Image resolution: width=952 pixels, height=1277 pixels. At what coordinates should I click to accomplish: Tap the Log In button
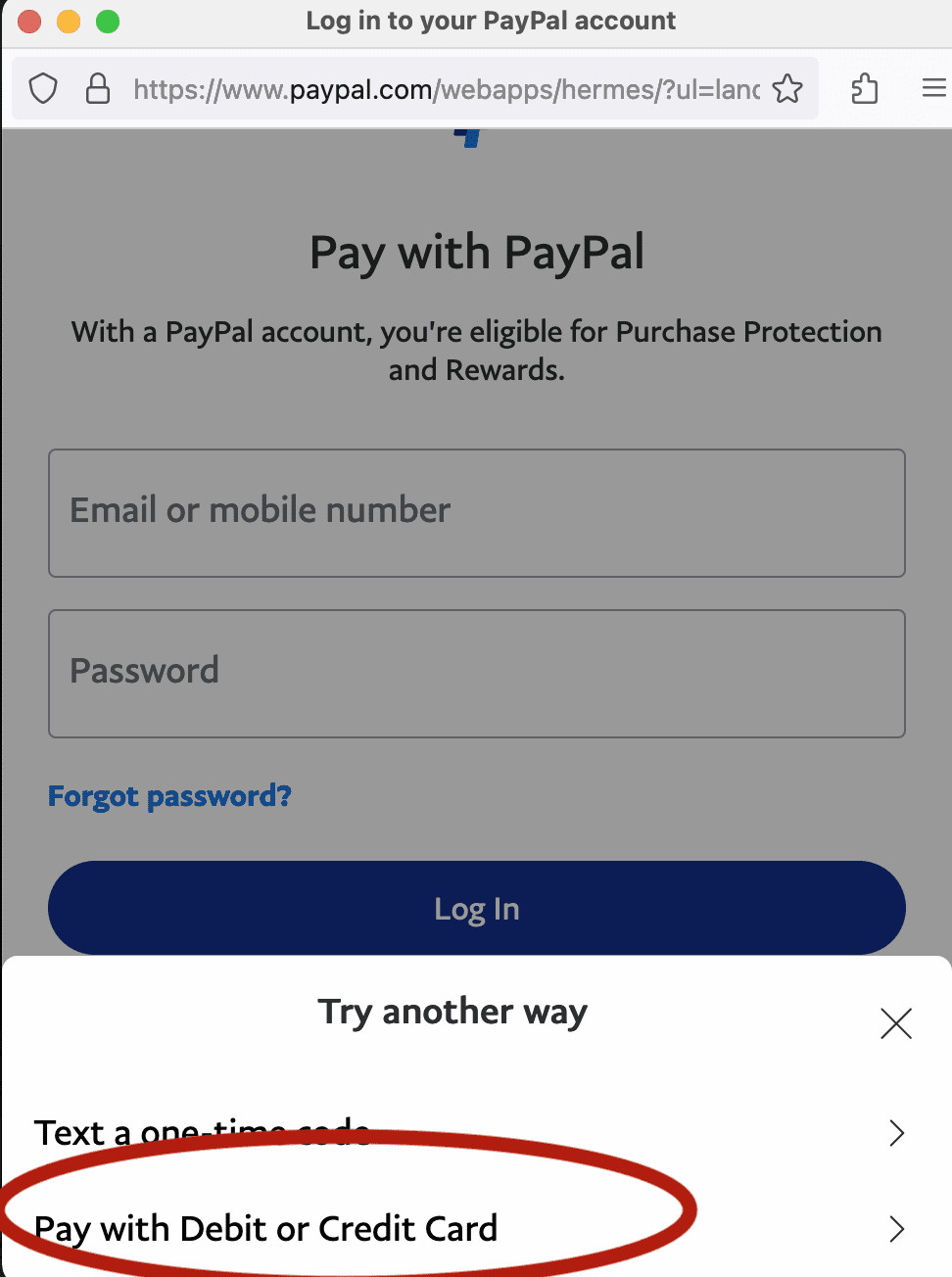[477, 909]
